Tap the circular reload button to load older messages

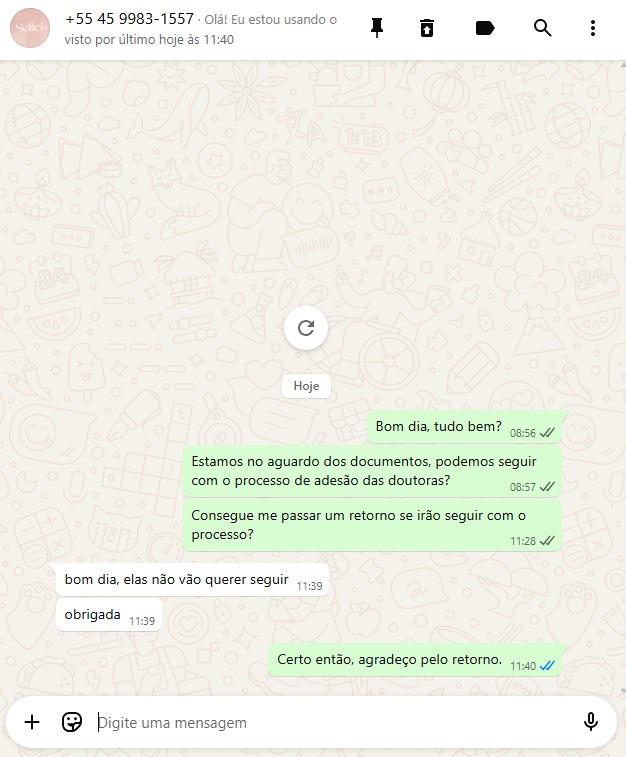tap(306, 327)
